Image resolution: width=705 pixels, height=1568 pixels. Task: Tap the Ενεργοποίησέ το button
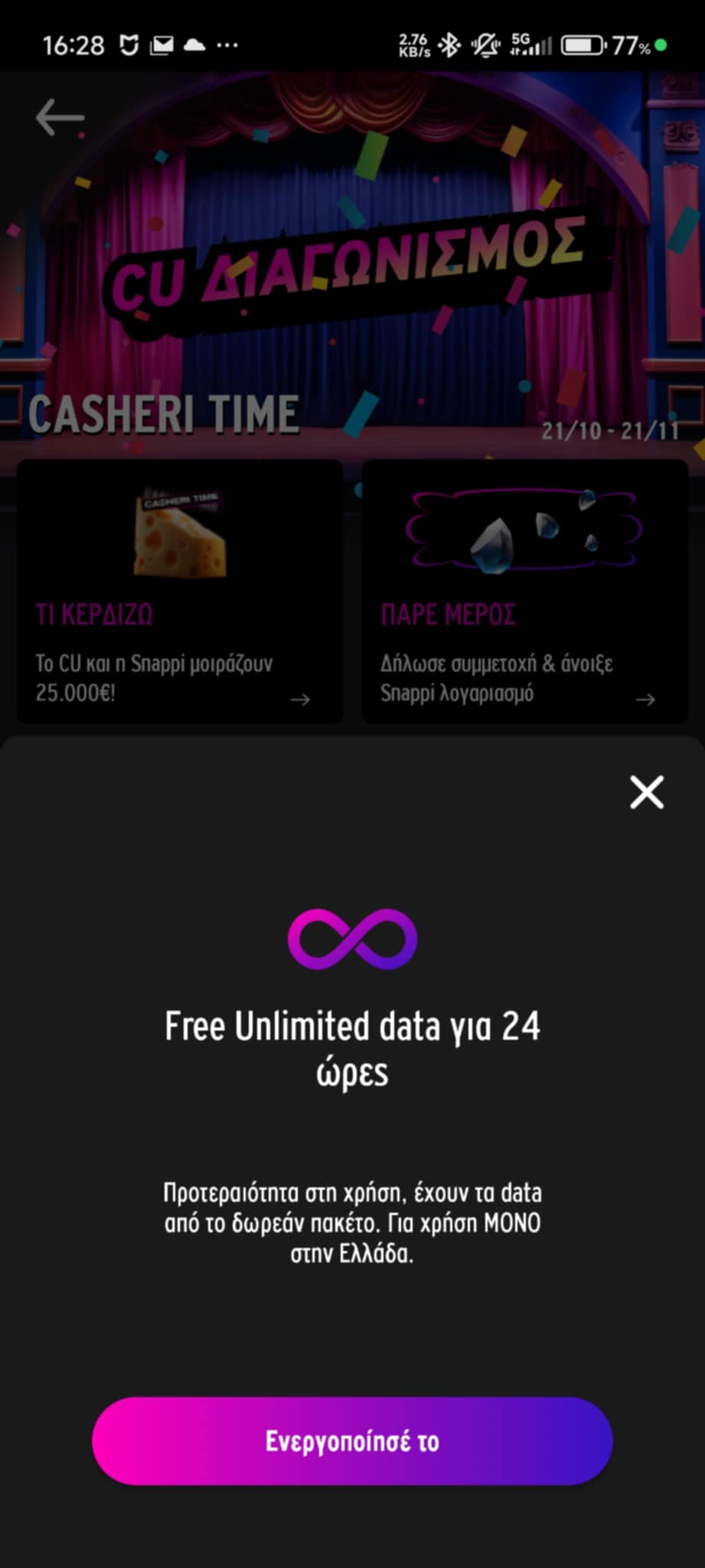(x=352, y=1441)
